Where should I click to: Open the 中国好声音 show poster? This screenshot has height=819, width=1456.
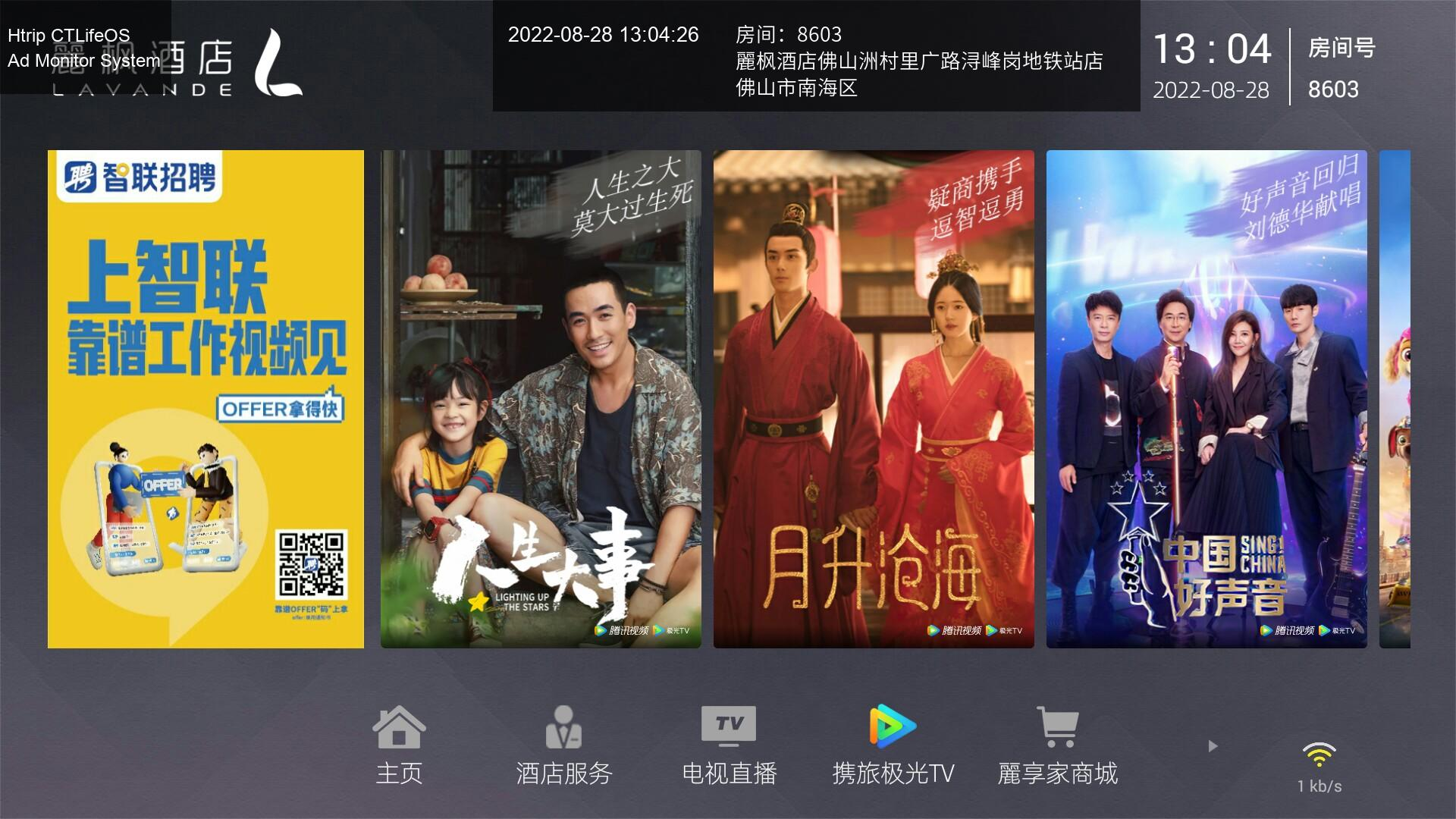tap(1207, 399)
